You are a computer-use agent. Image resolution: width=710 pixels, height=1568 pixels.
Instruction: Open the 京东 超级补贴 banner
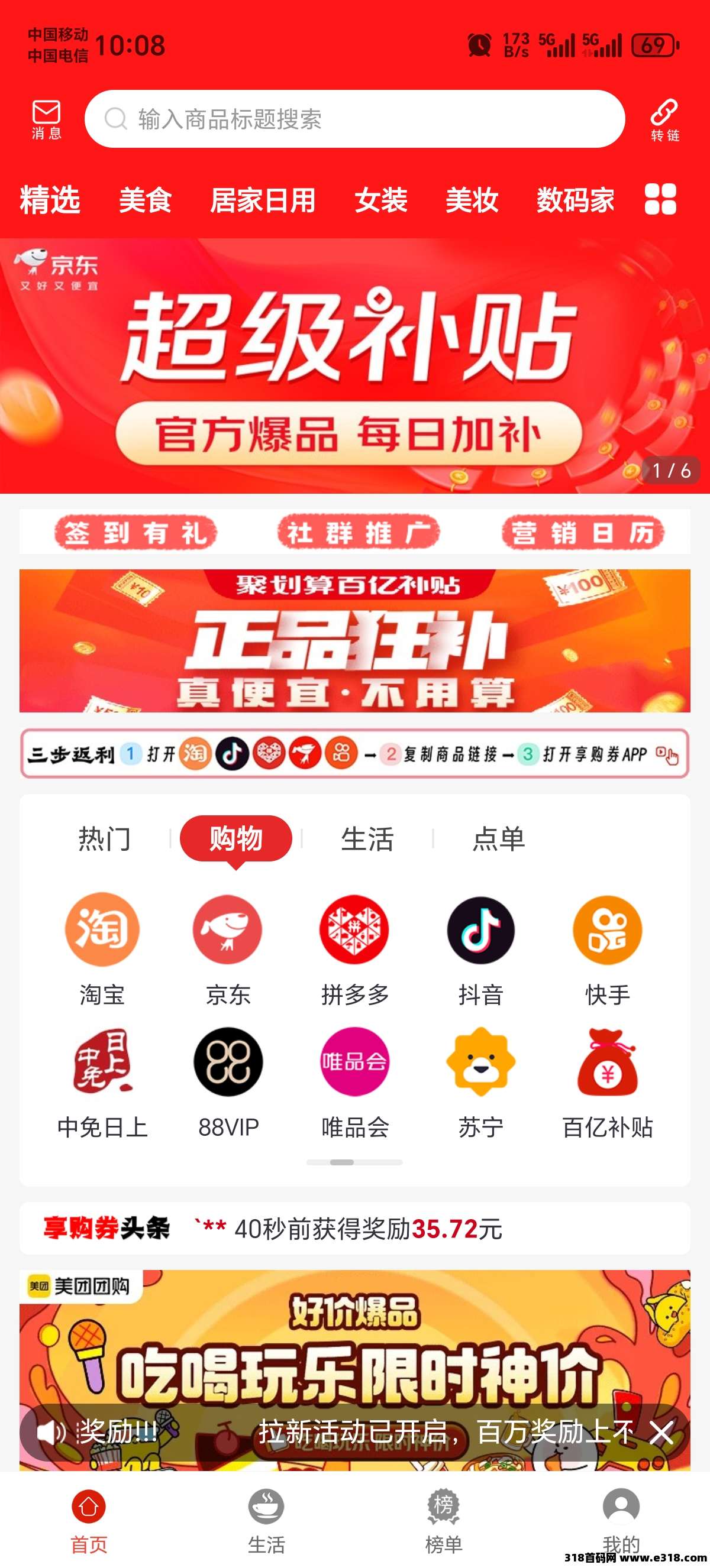354,366
